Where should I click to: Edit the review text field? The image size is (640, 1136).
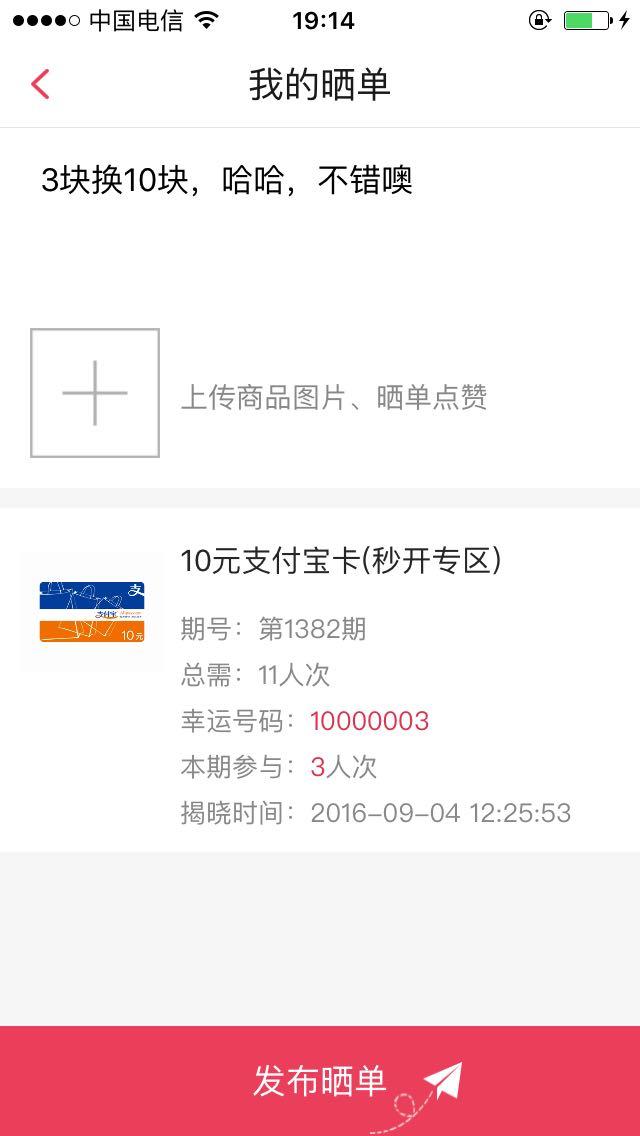(320, 221)
